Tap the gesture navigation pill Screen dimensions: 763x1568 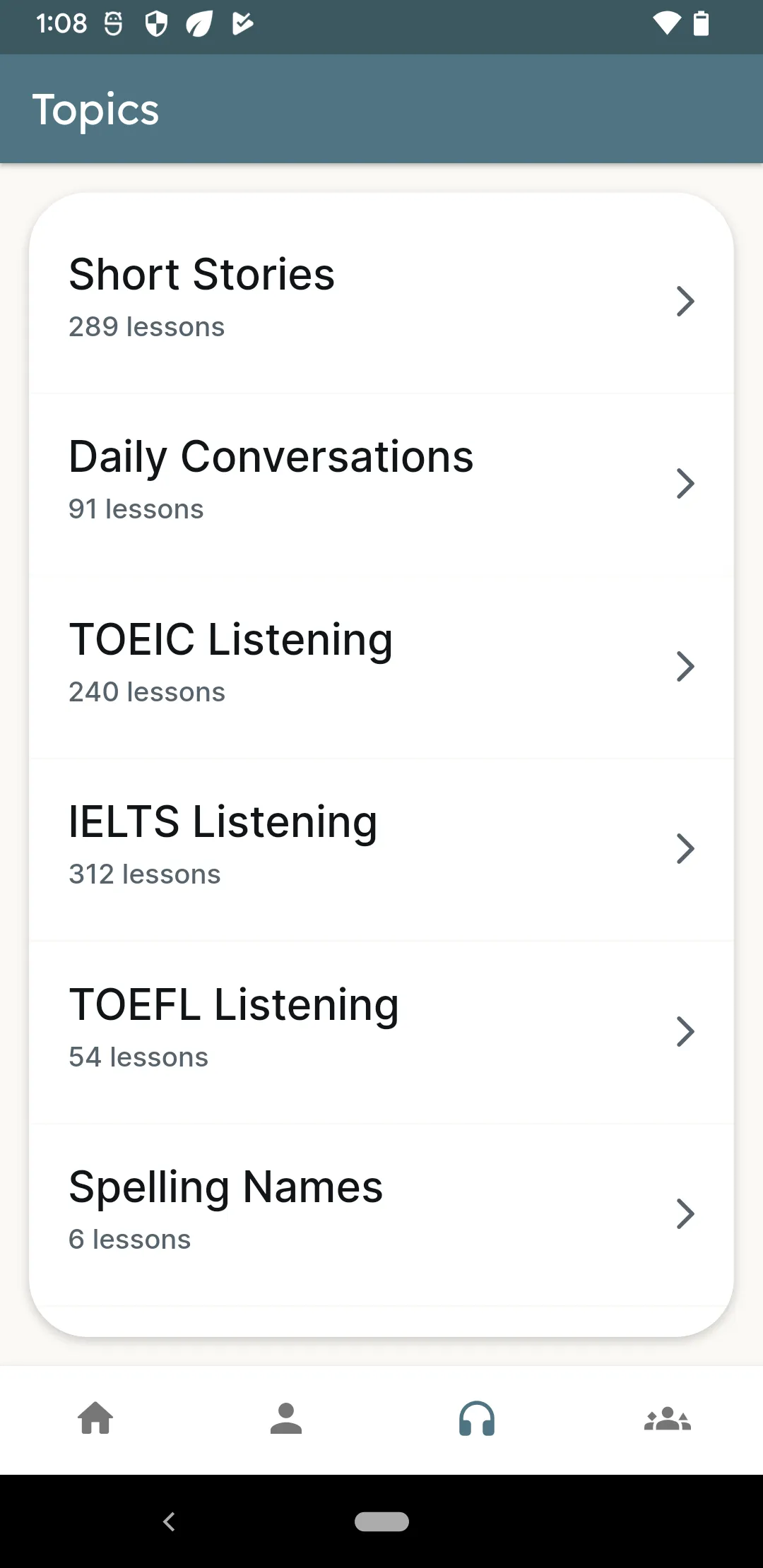[x=381, y=1522]
